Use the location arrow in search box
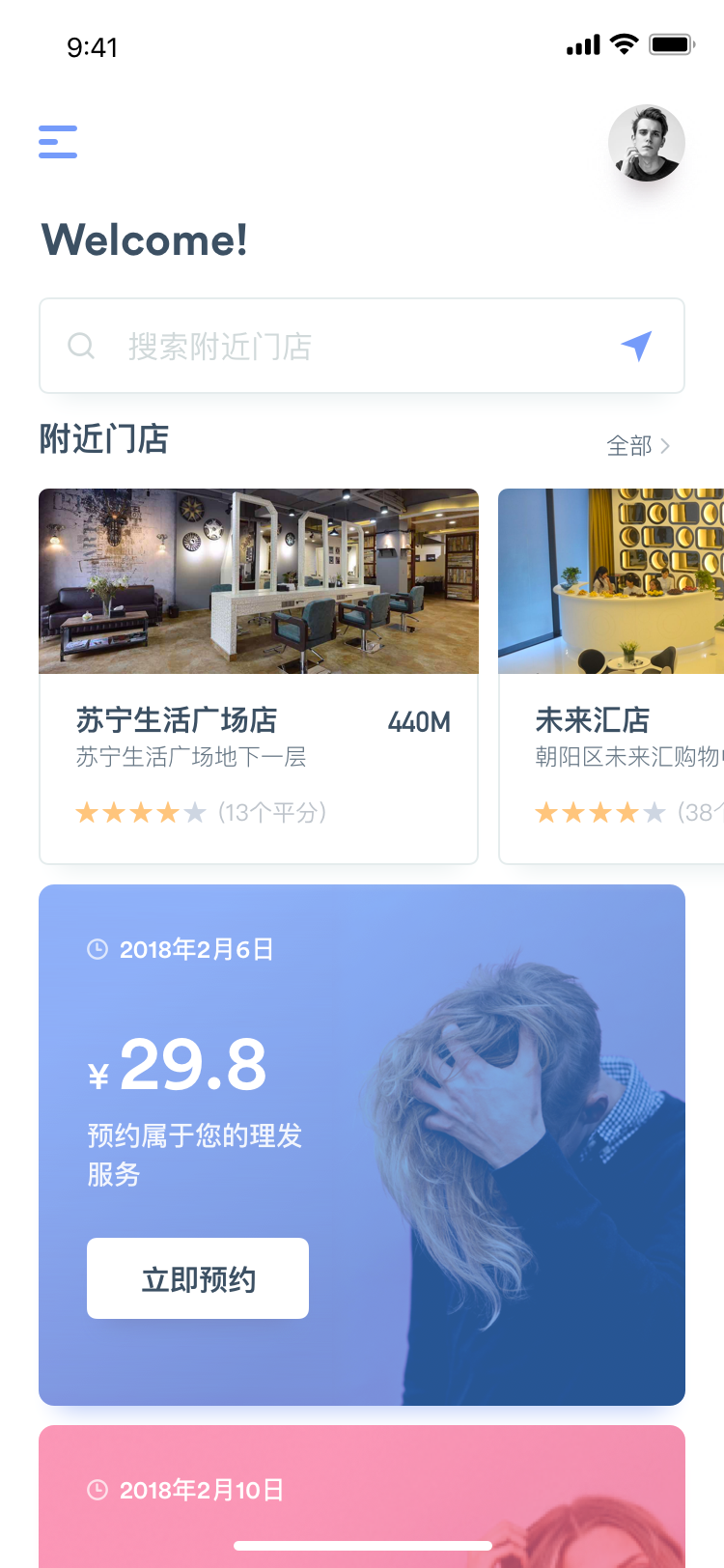Screen dimensions: 724x1568 point(636,346)
